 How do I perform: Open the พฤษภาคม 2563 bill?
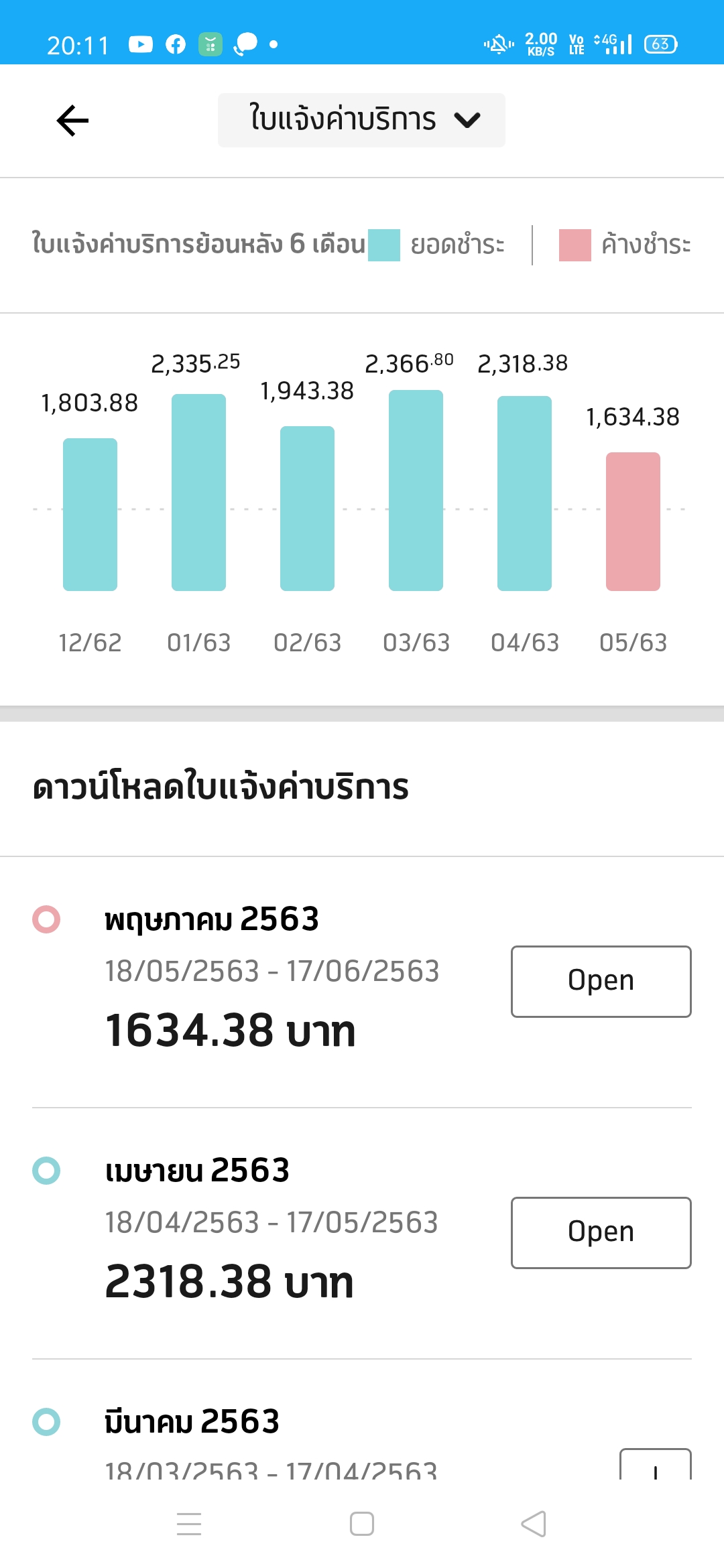pyautogui.click(x=601, y=981)
